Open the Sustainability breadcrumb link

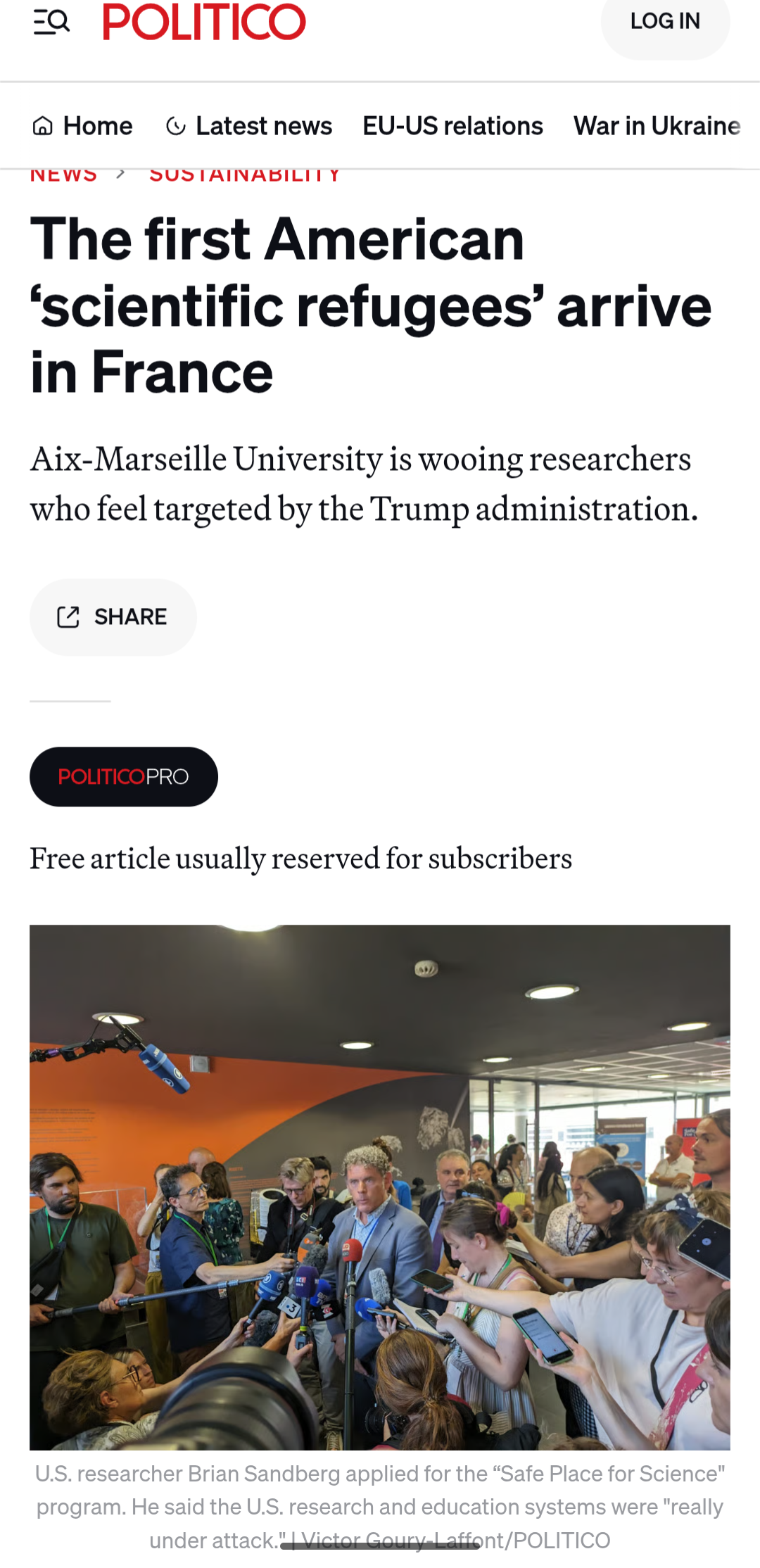pyautogui.click(x=245, y=176)
